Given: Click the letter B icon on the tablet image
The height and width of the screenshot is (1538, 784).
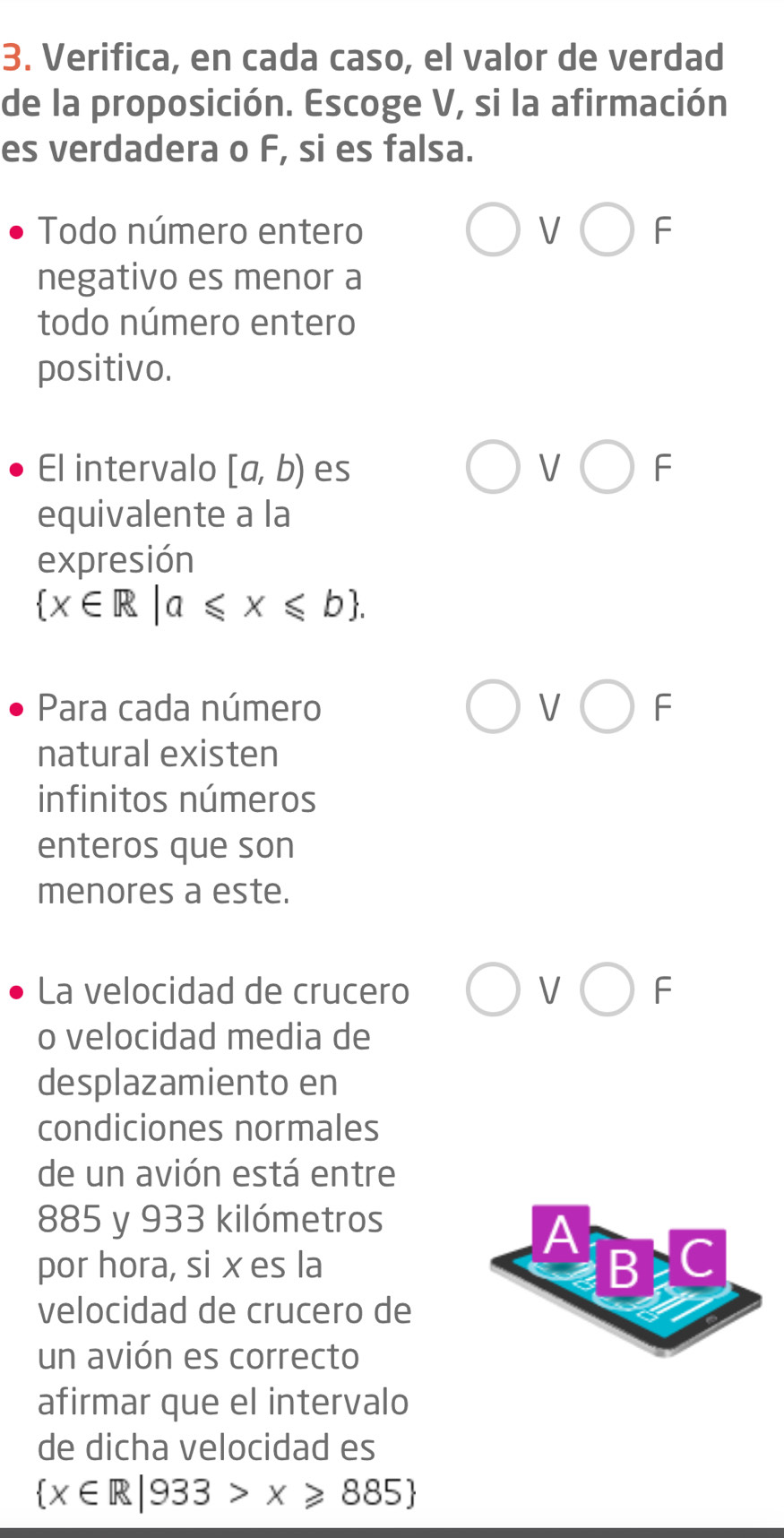Looking at the screenshot, I should [x=625, y=1268].
